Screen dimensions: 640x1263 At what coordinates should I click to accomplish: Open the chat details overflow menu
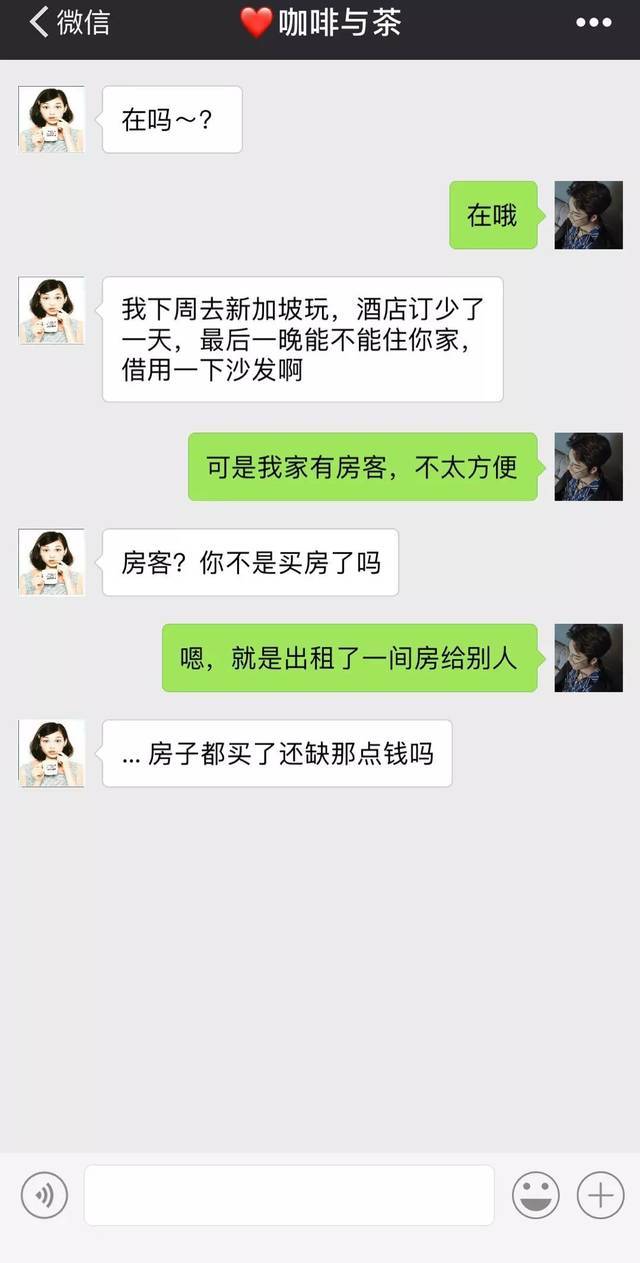click(593, 23)
